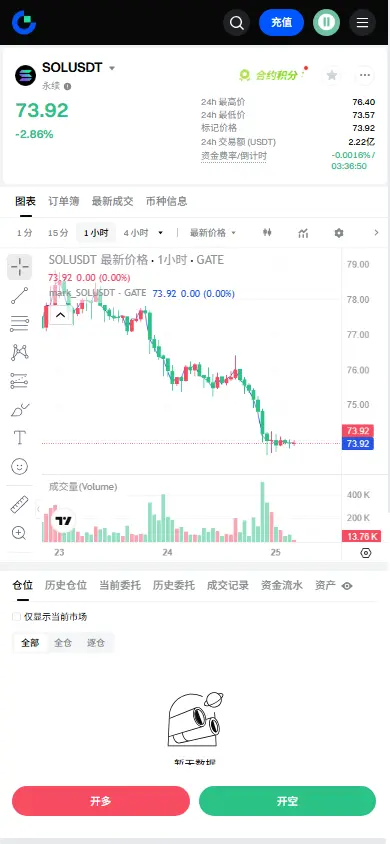Switch to the 历史仓位 tab
390x844 pixels.
[66, 586]
